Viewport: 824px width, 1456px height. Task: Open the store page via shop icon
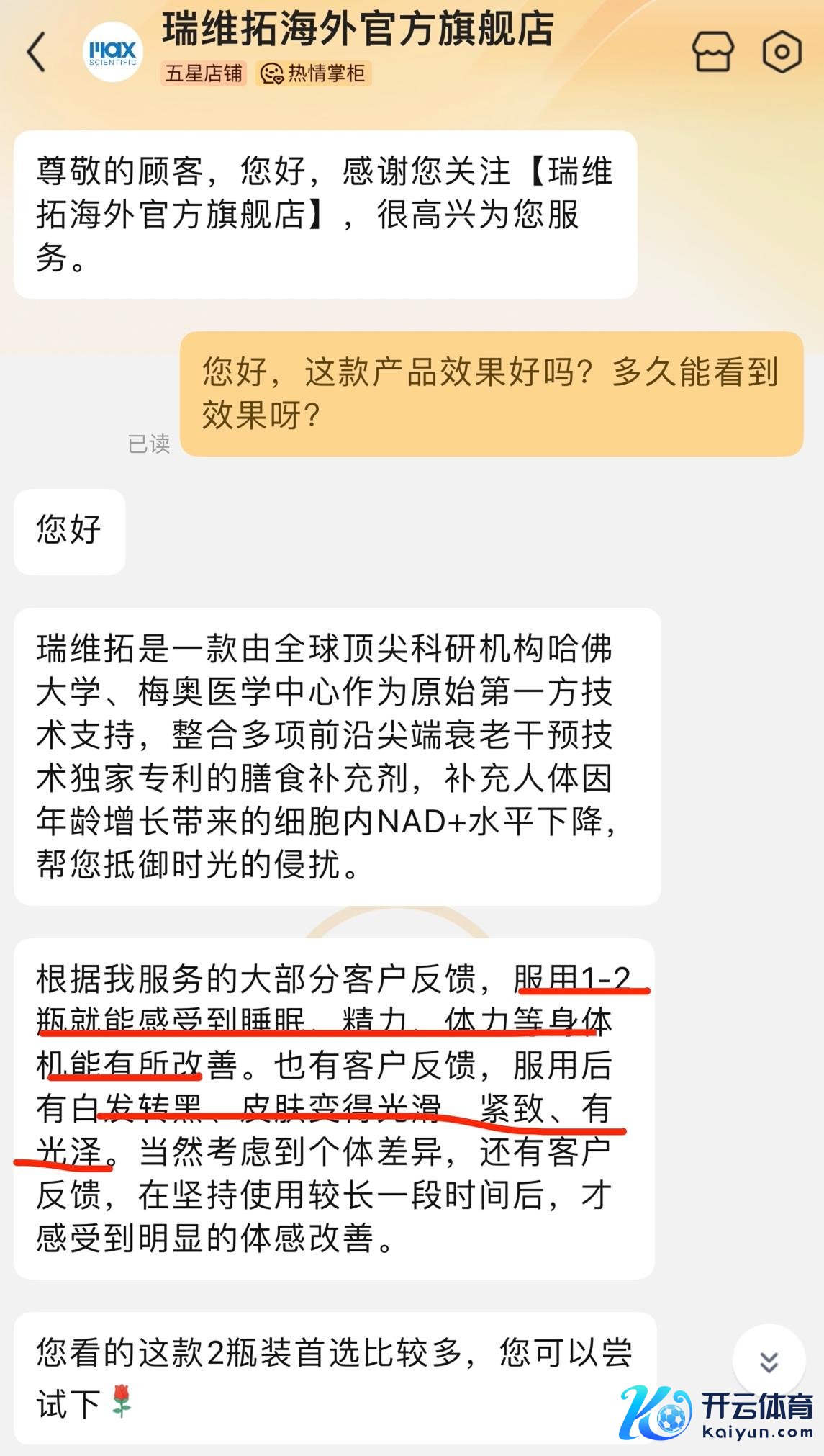(x=712, y=52)
